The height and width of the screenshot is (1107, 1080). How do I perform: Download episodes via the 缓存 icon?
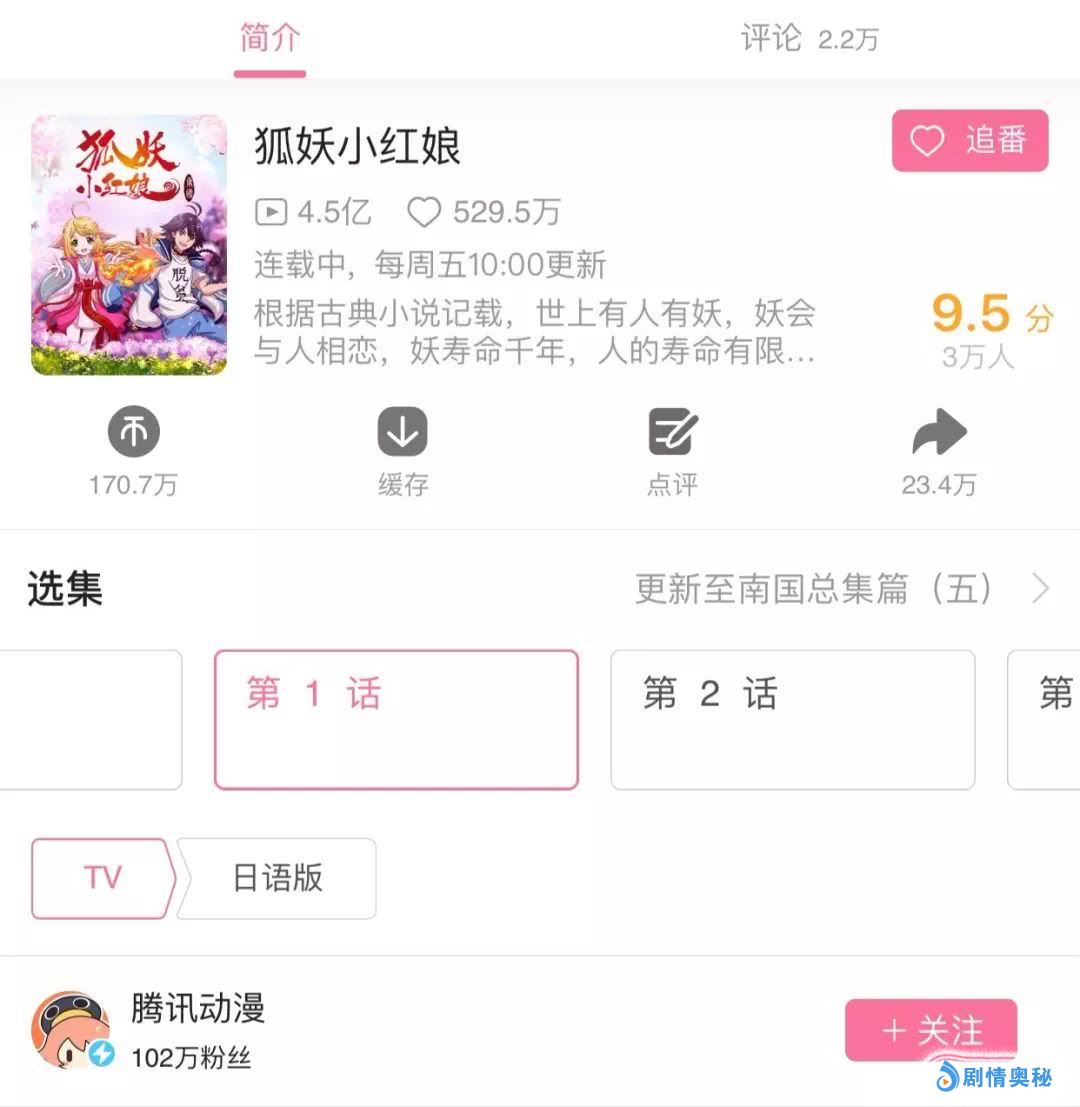click(x=402, y=433)
